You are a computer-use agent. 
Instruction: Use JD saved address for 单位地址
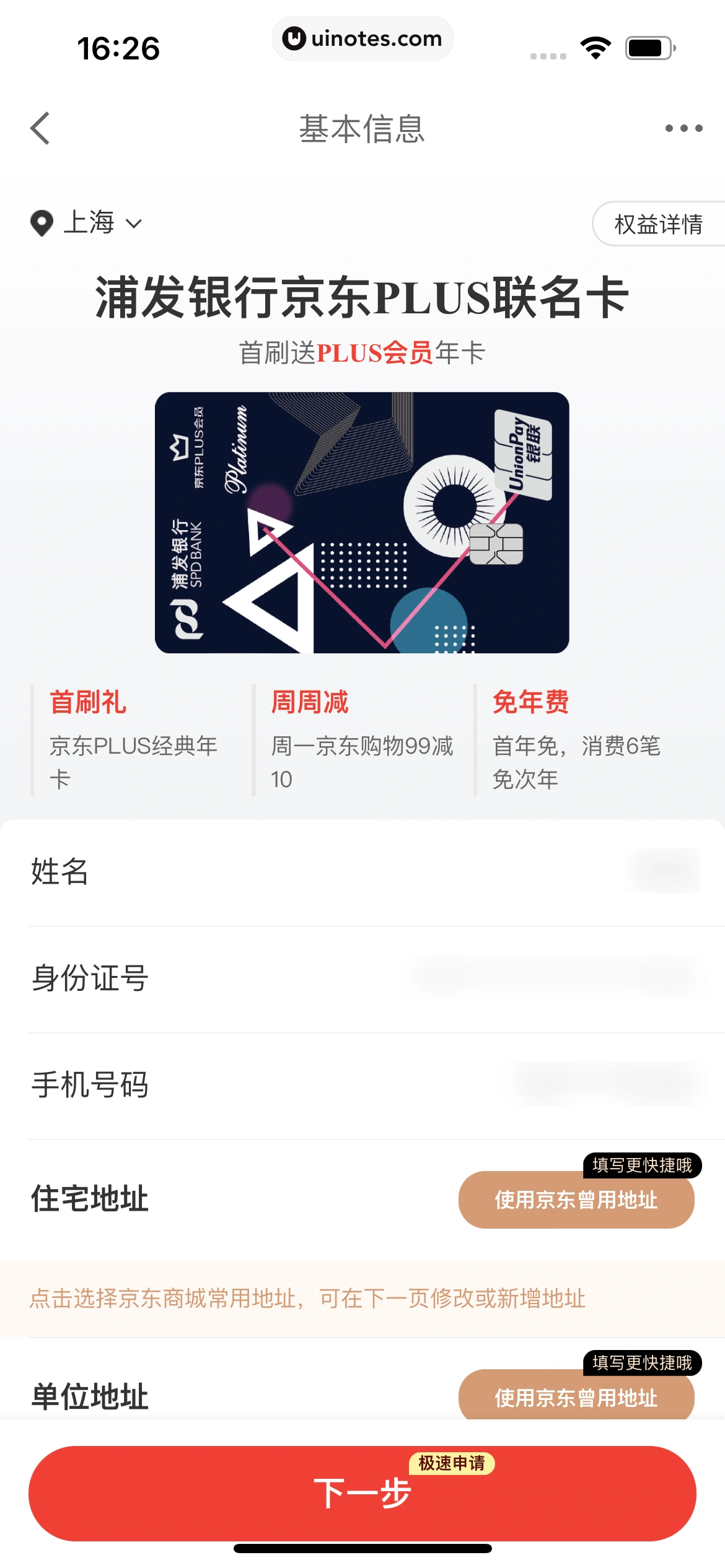pos(576,1397)
